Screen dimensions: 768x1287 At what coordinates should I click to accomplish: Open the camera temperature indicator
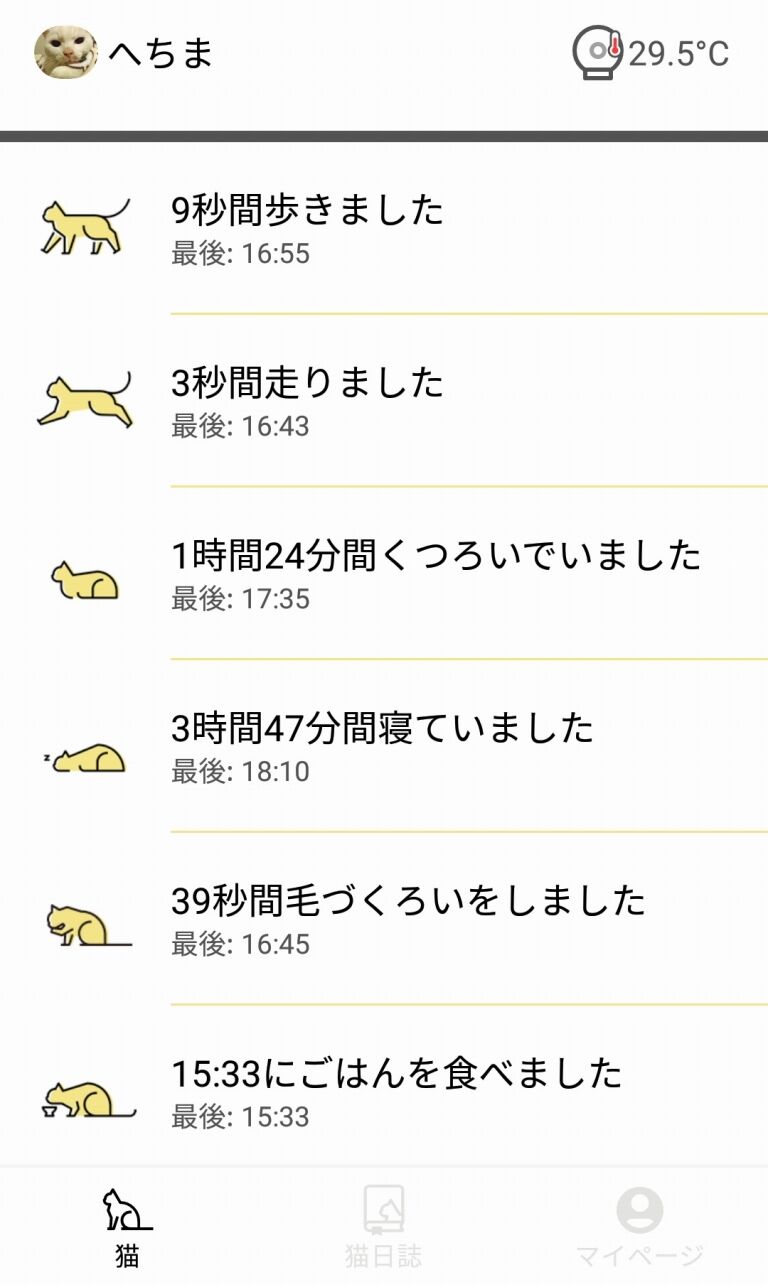point(651,53)
